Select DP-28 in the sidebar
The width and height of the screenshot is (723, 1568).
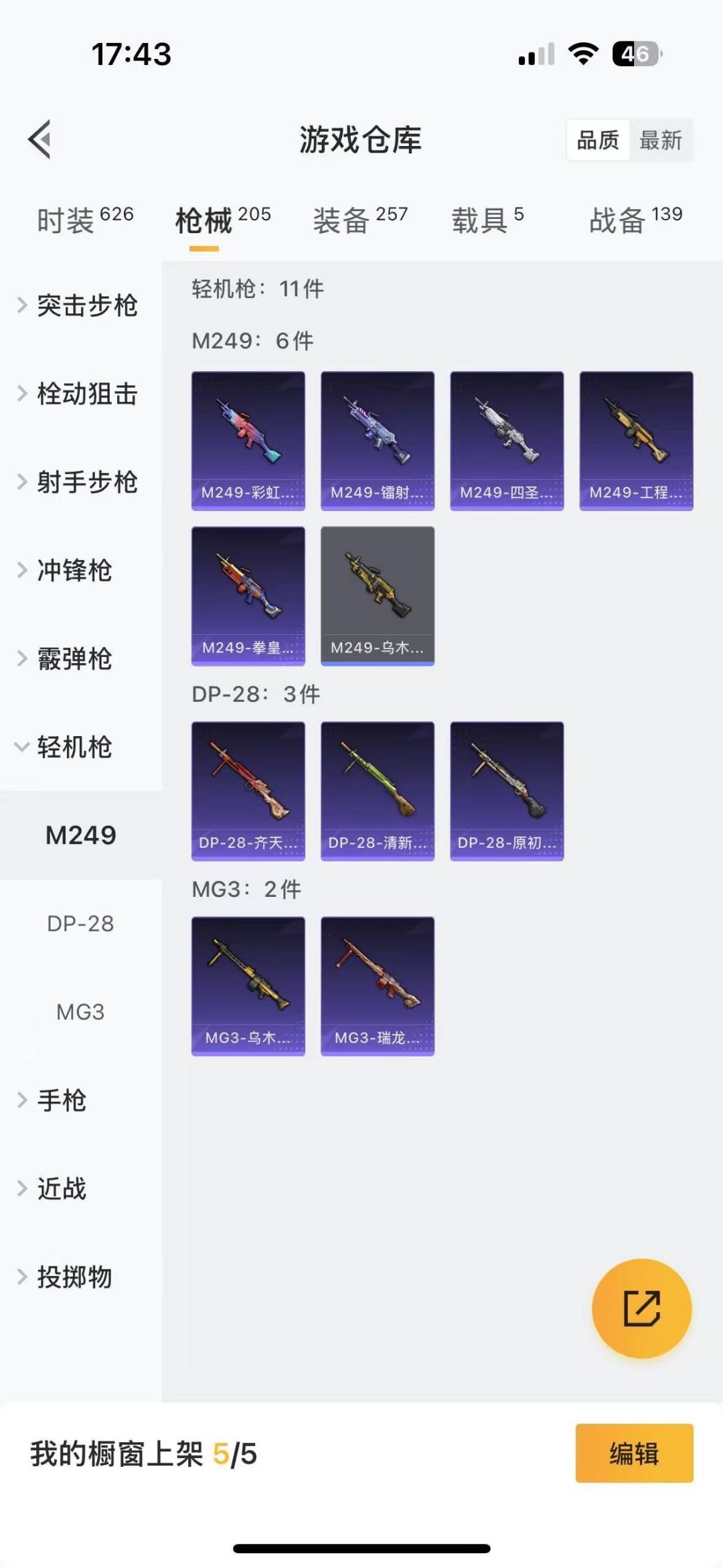(x=80, y=924)
